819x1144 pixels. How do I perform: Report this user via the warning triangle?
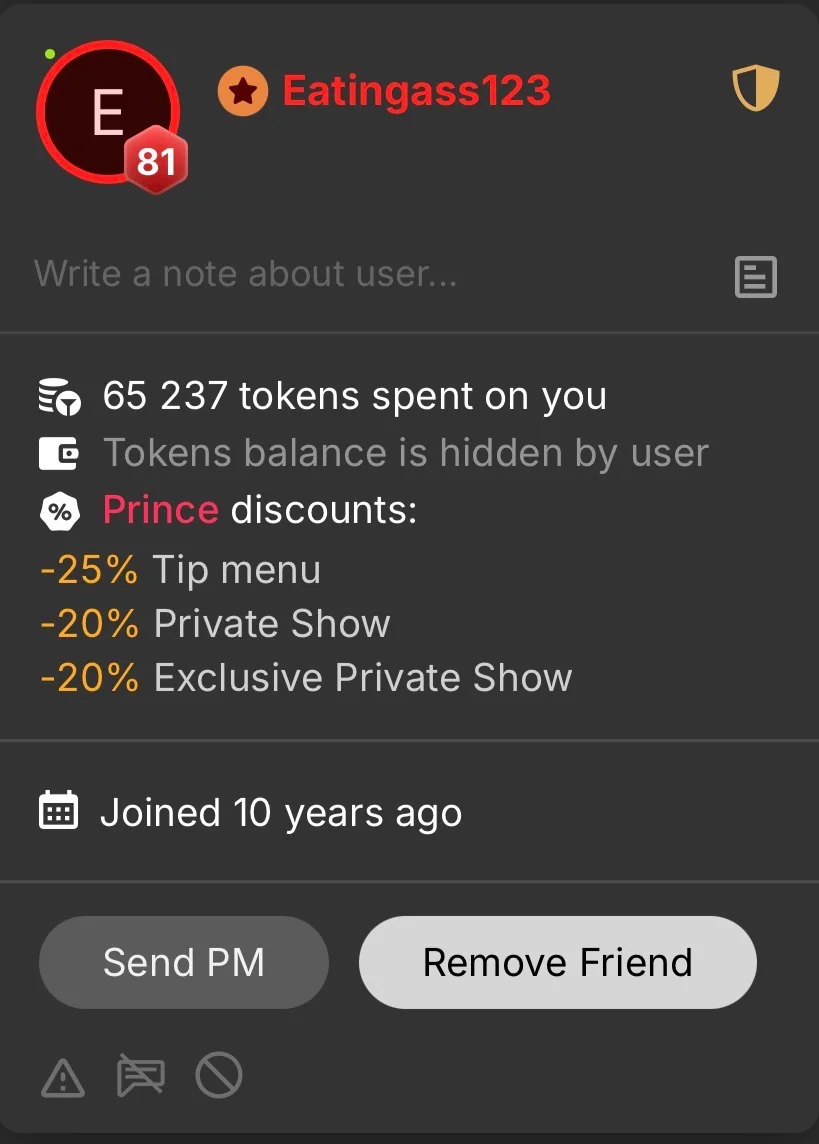click(63, 1077)
